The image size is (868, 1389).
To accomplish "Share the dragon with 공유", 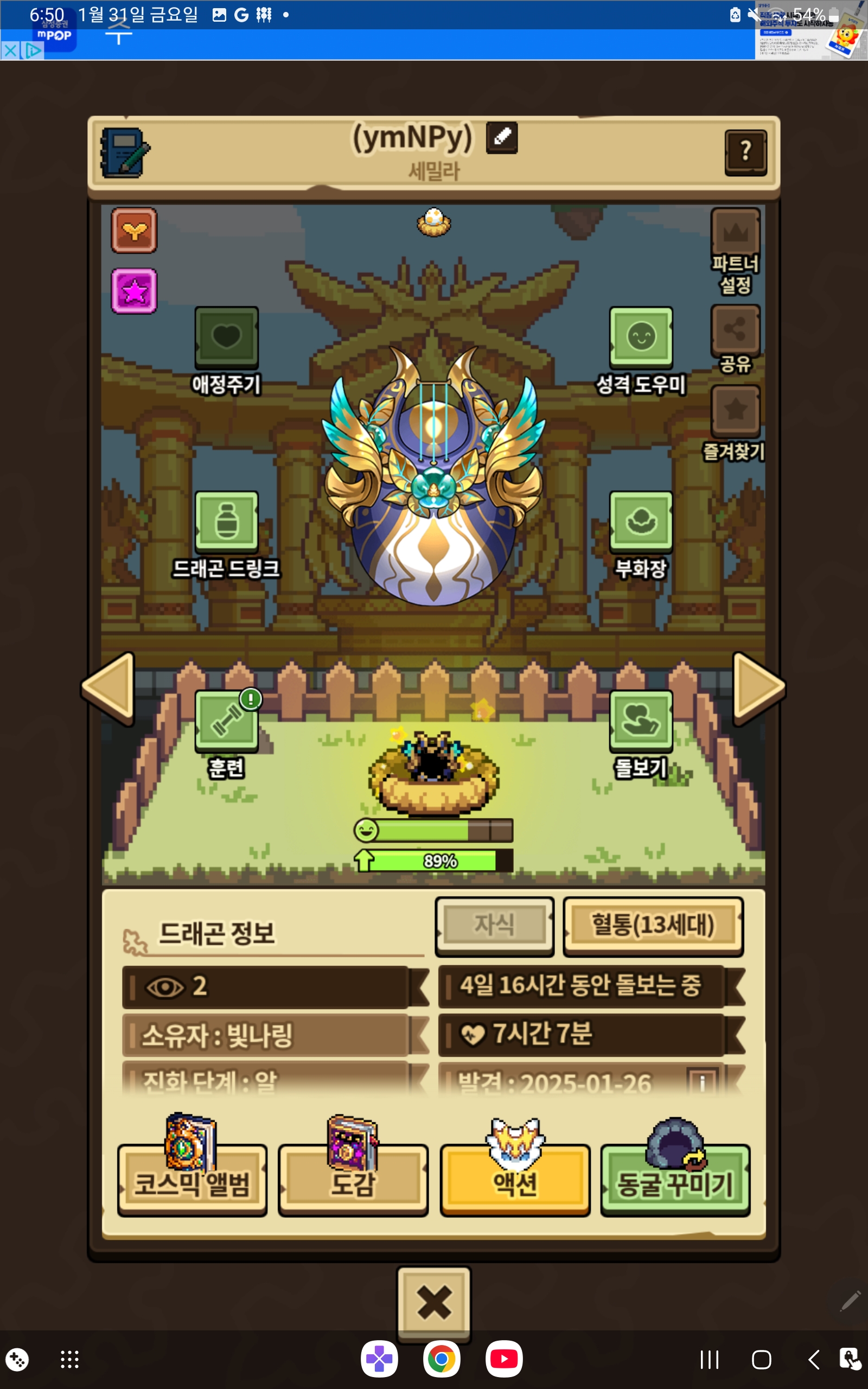I will click(x=736, y=339).
